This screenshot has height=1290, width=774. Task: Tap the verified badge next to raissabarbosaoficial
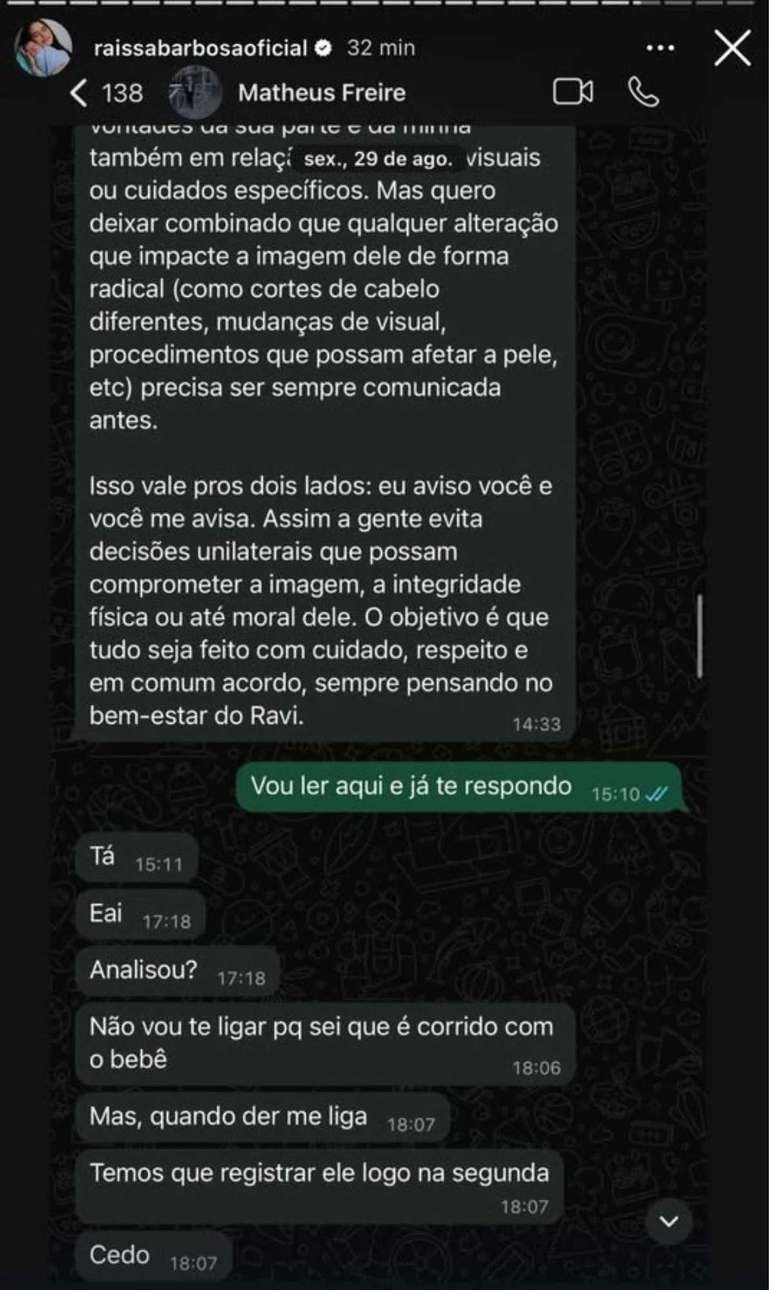coord(322,45)
